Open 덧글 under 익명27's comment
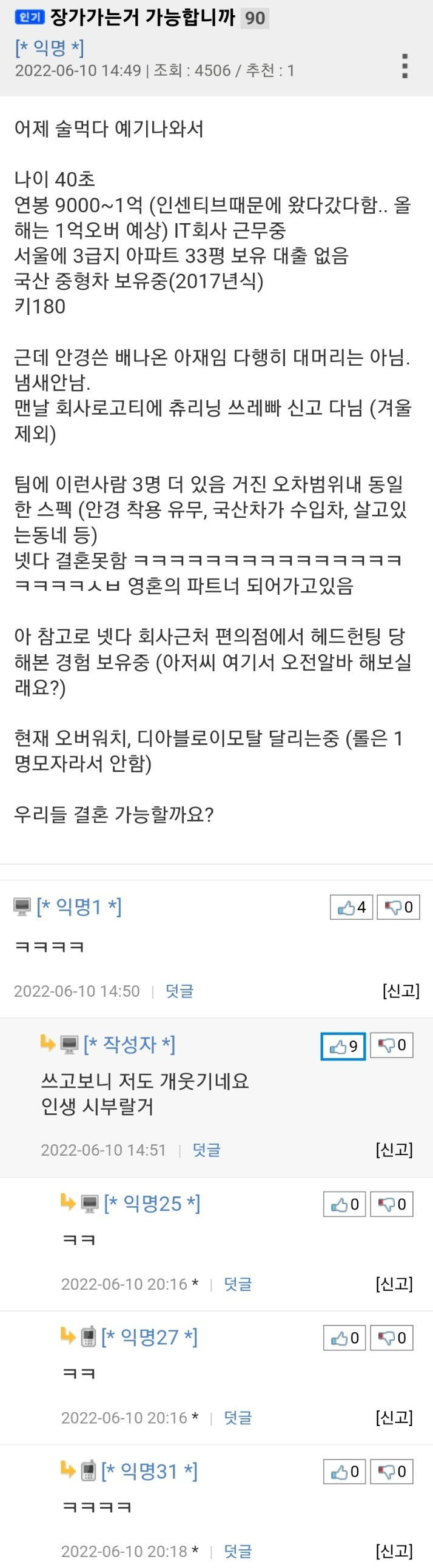This screenshot has width=433, height=1568. [x=238, y=1417]
